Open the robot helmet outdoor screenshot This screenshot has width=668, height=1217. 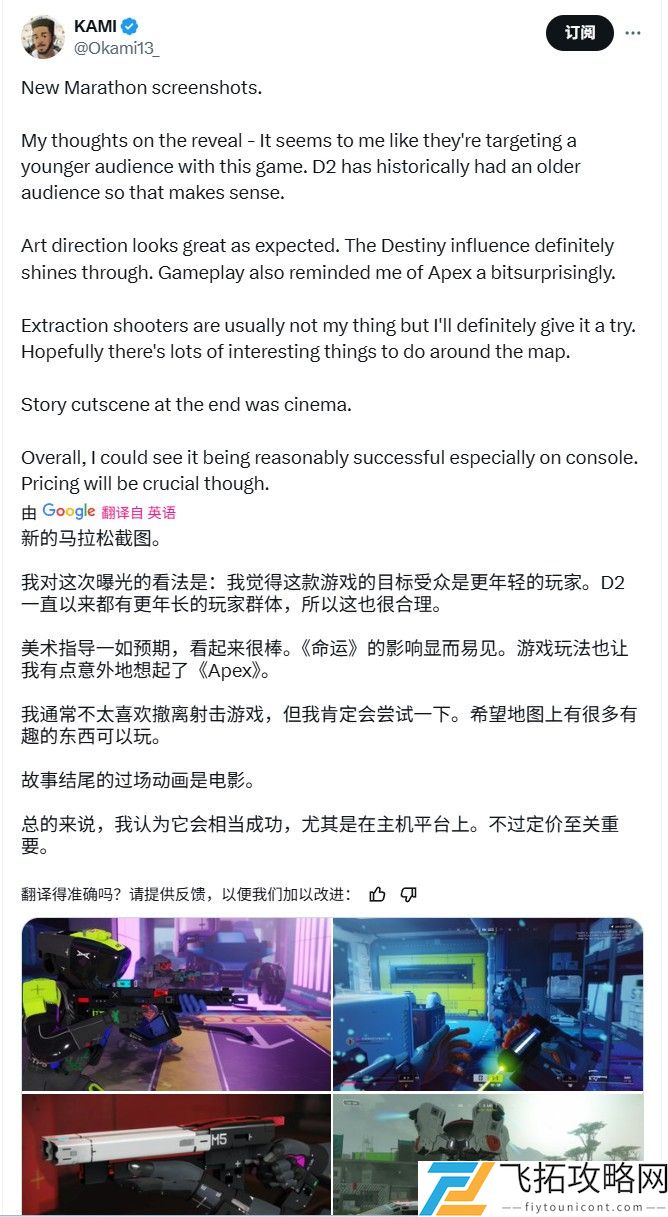coord(488,1154)
